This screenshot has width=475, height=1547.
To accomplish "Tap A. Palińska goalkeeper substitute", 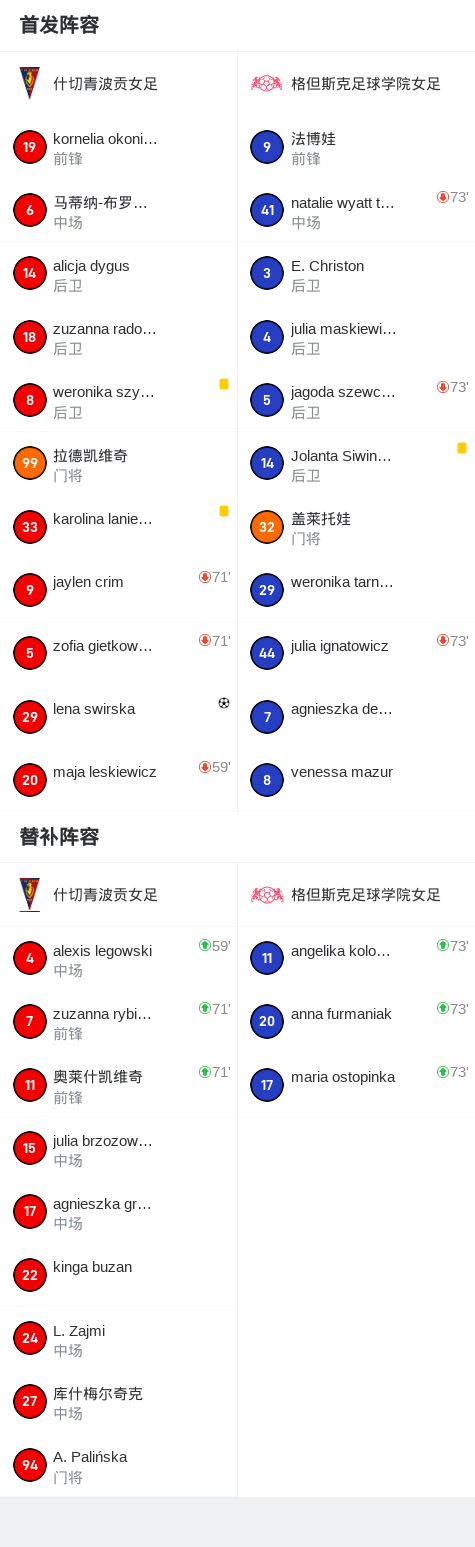I will (x=118, y=1465).
